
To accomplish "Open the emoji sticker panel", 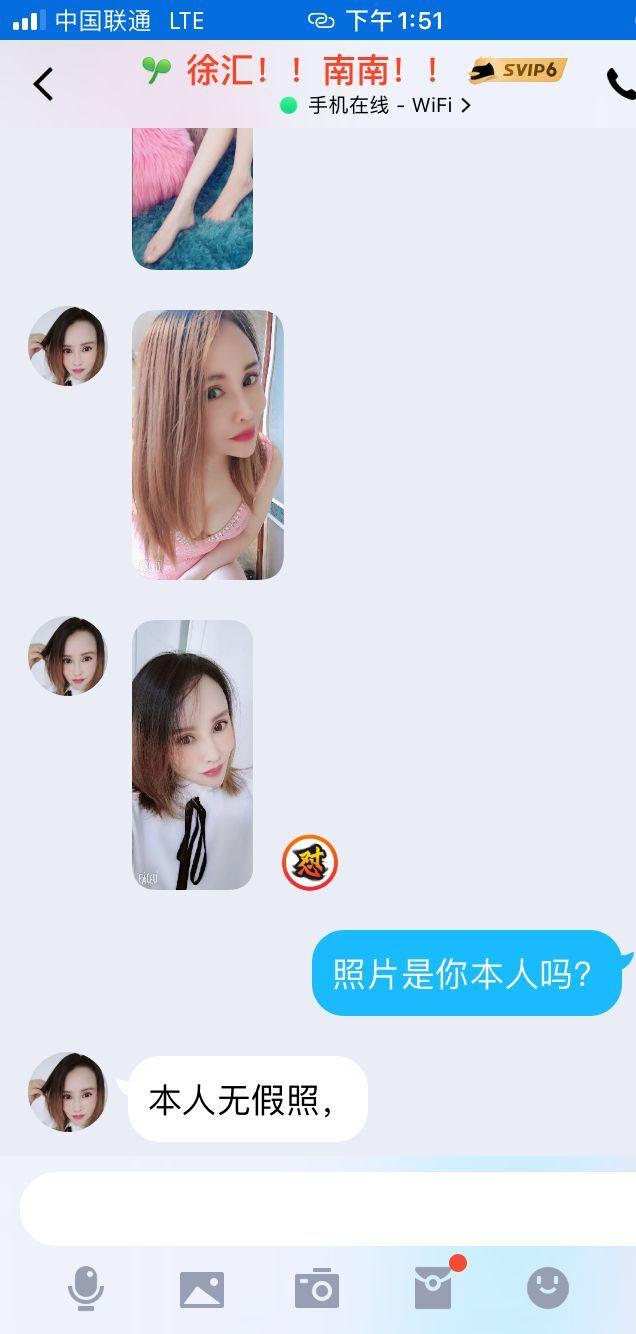I will [548, 1288].
